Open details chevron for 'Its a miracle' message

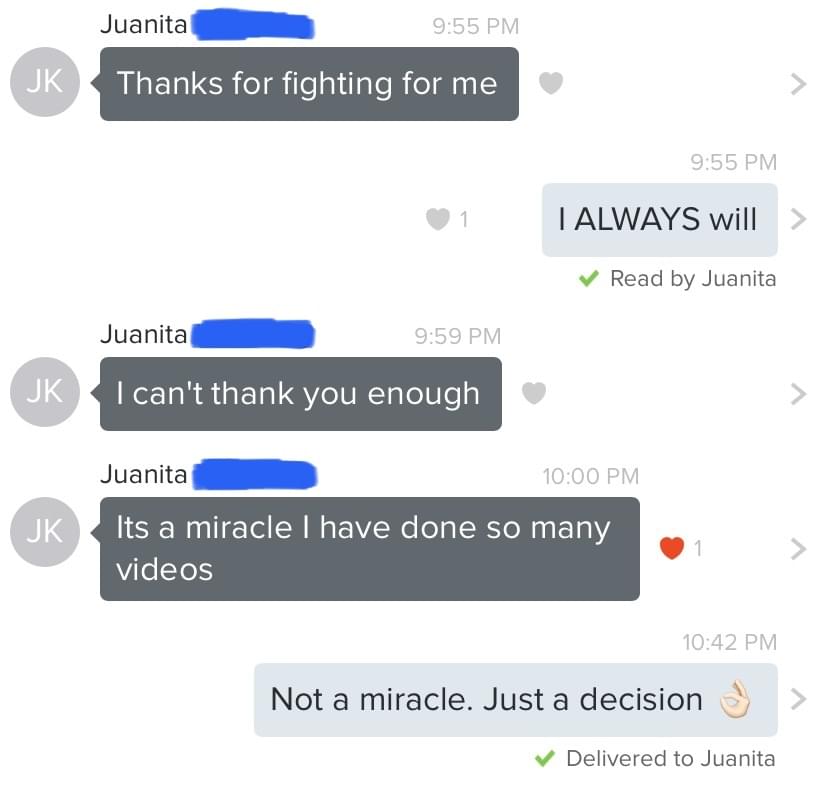(797, 548)
